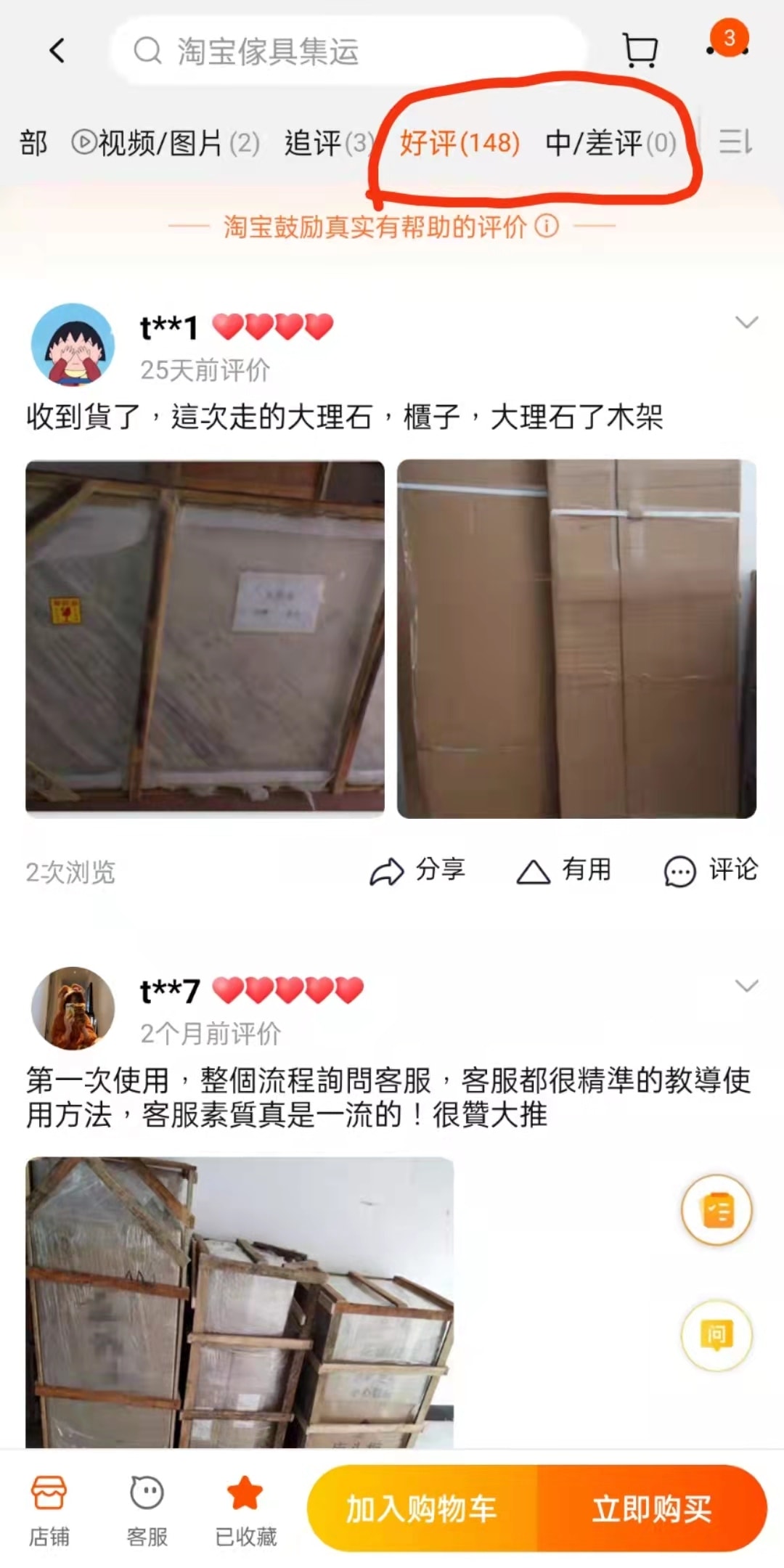This screenshot has width=784, height=1568.
Task: Share t**1's review via 分享
Action: point(417,870)
